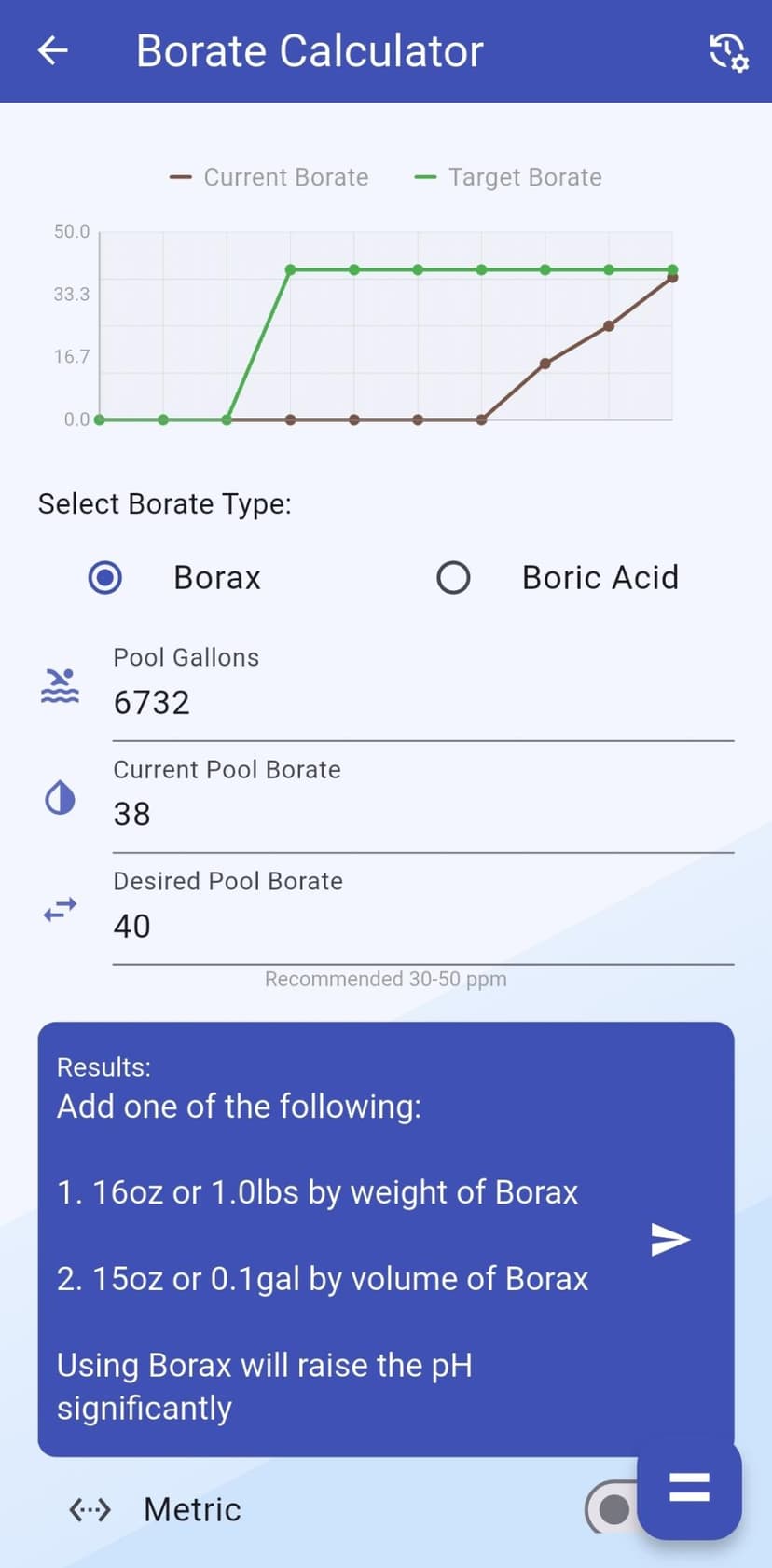
Task: Expand the floating menu near the Metric switch
Action: [x=688, y=1491]
